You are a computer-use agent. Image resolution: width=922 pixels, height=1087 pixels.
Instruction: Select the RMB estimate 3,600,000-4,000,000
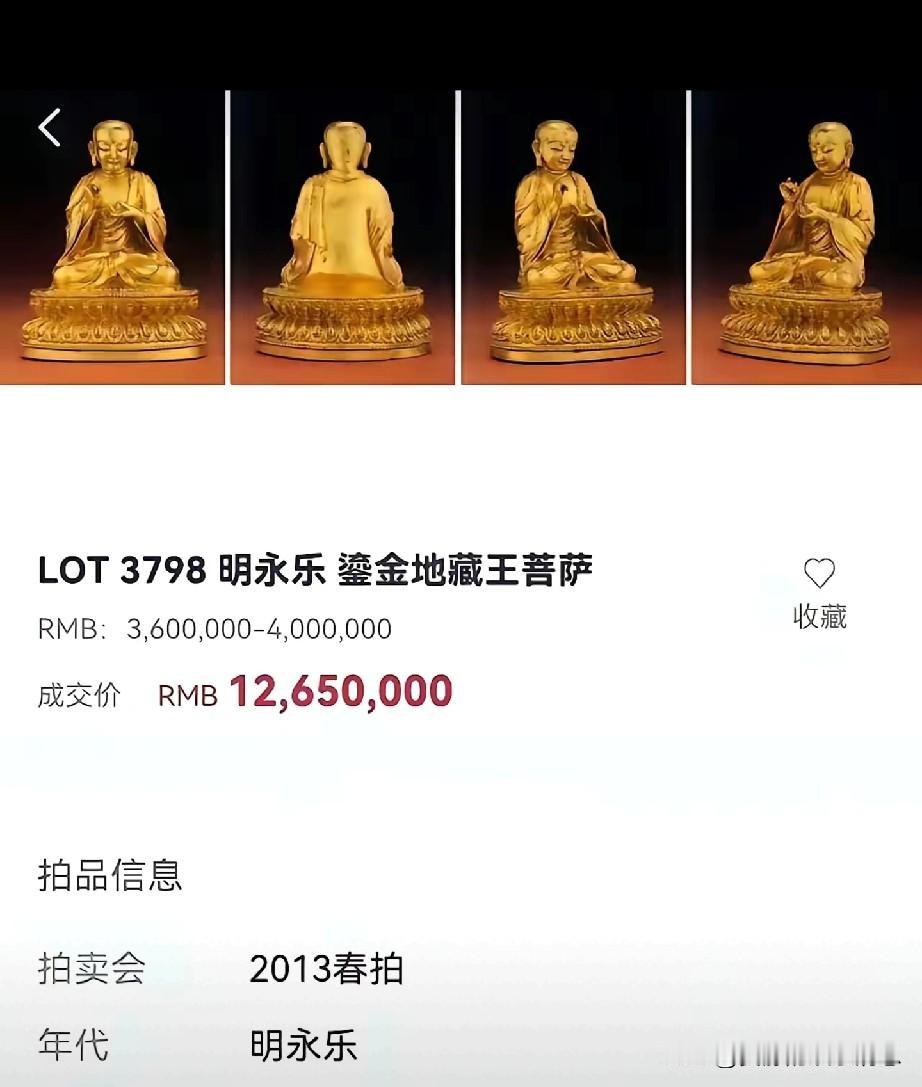click(260, 630)
